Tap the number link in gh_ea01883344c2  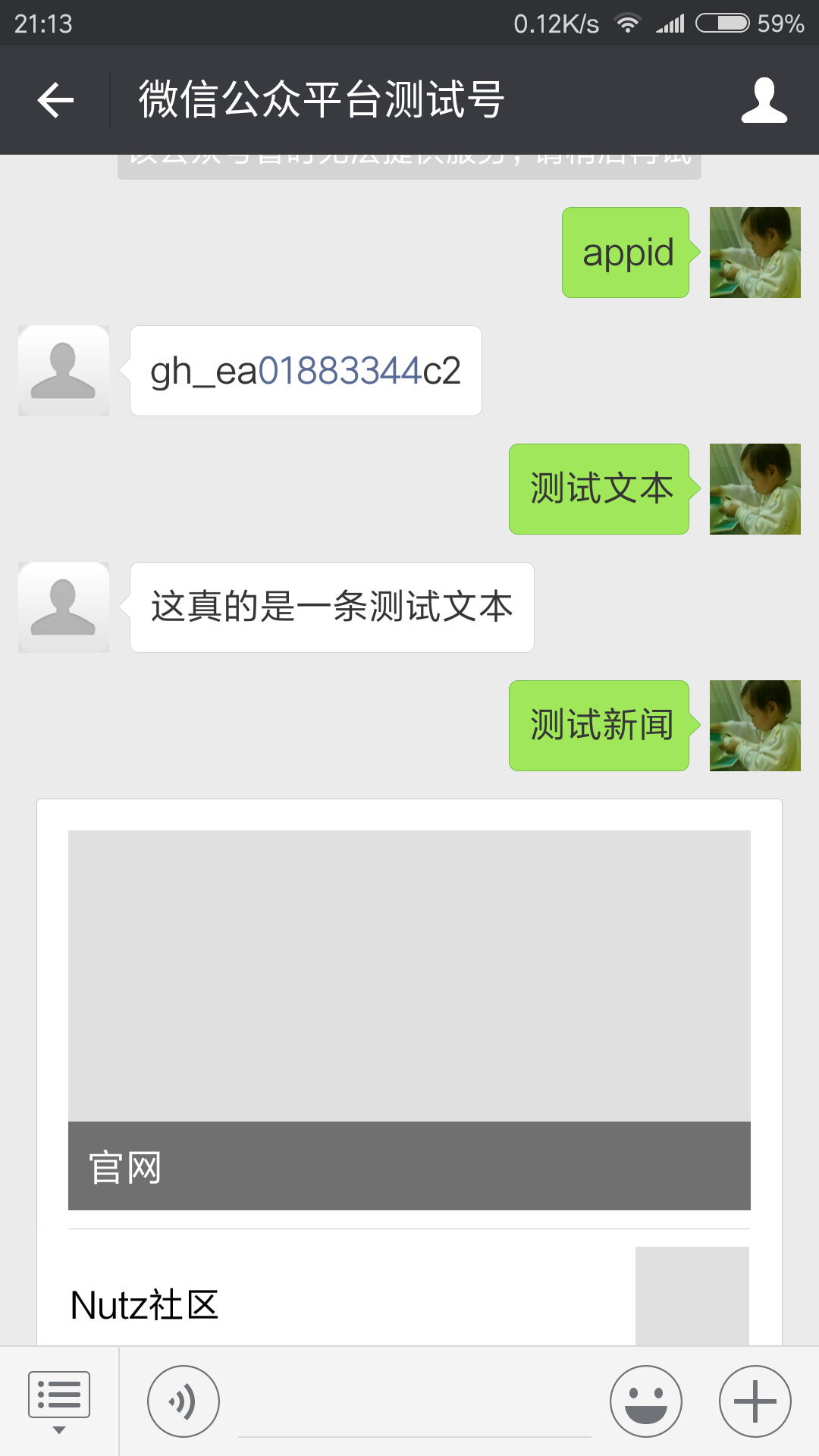point(340,372)
